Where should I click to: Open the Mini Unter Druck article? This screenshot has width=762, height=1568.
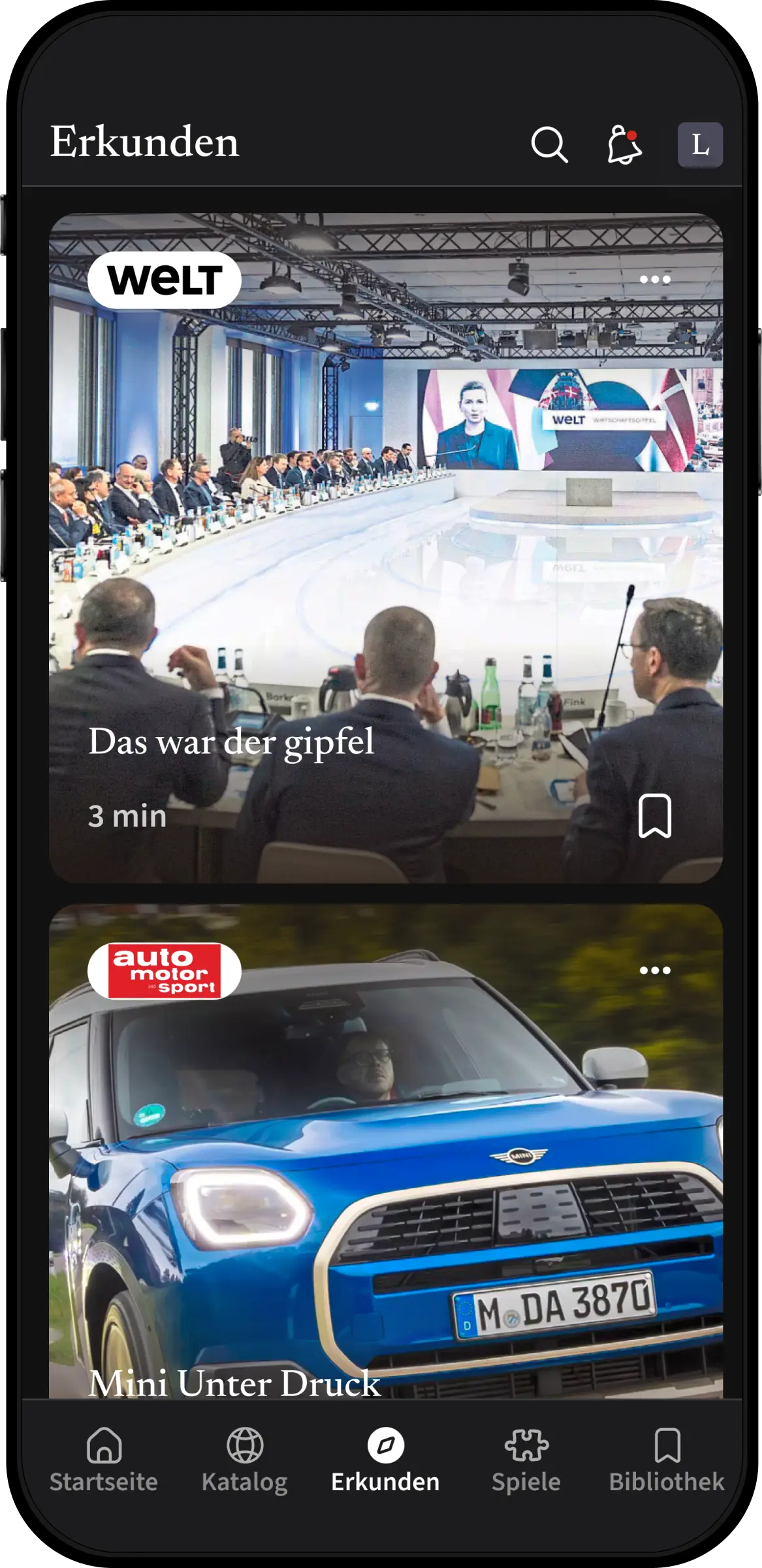point(234,1382)
